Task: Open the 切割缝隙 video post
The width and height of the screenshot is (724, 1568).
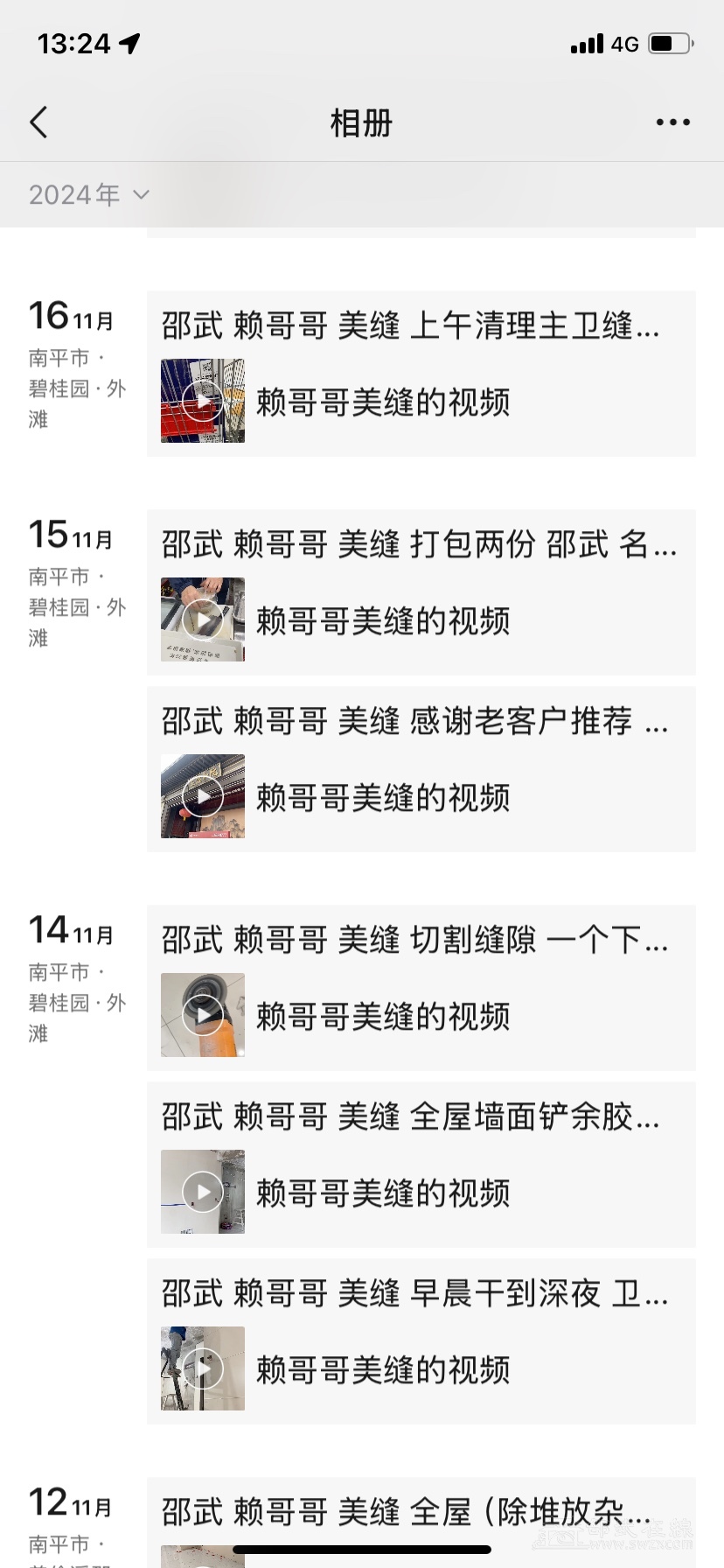Action: pos(421,988)
